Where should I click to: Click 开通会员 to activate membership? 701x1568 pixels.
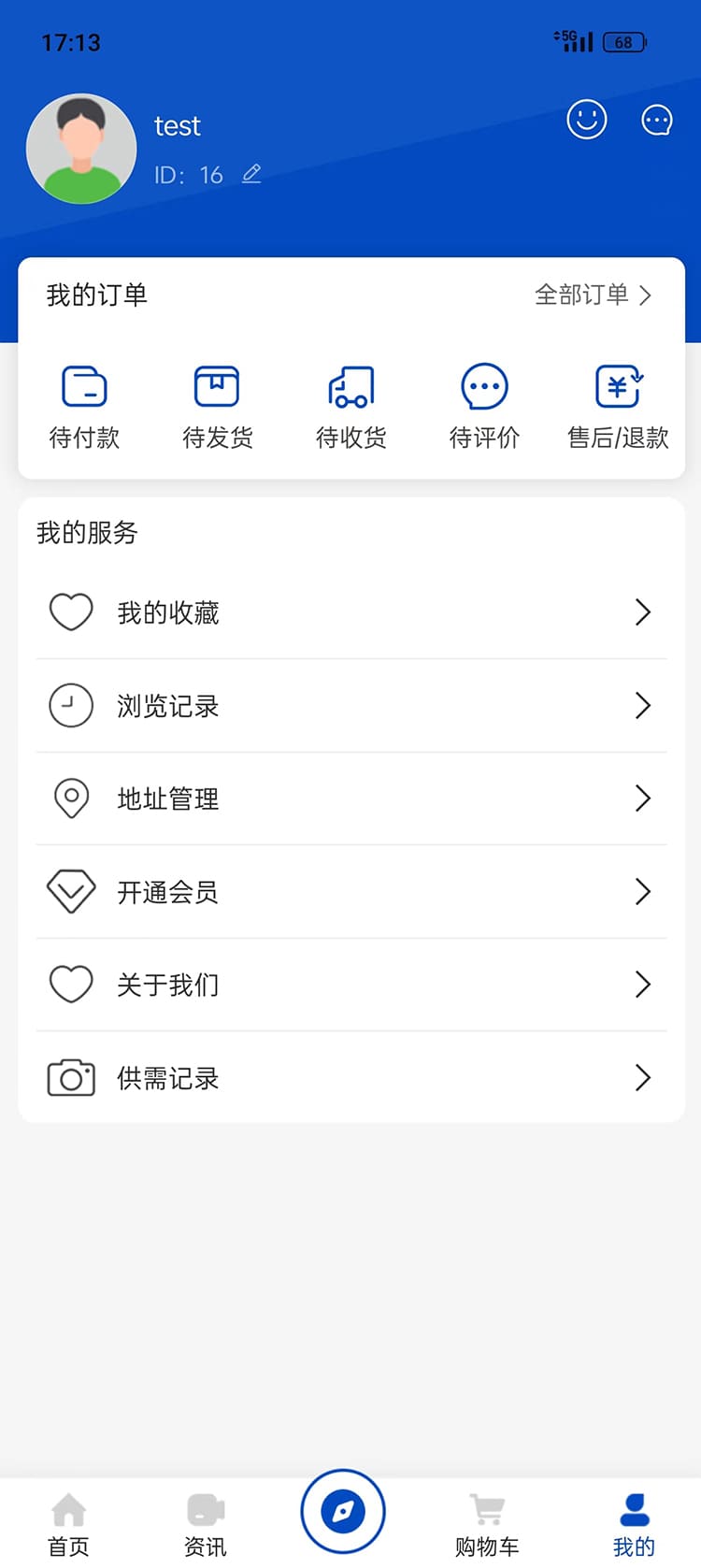click(166, 892)
